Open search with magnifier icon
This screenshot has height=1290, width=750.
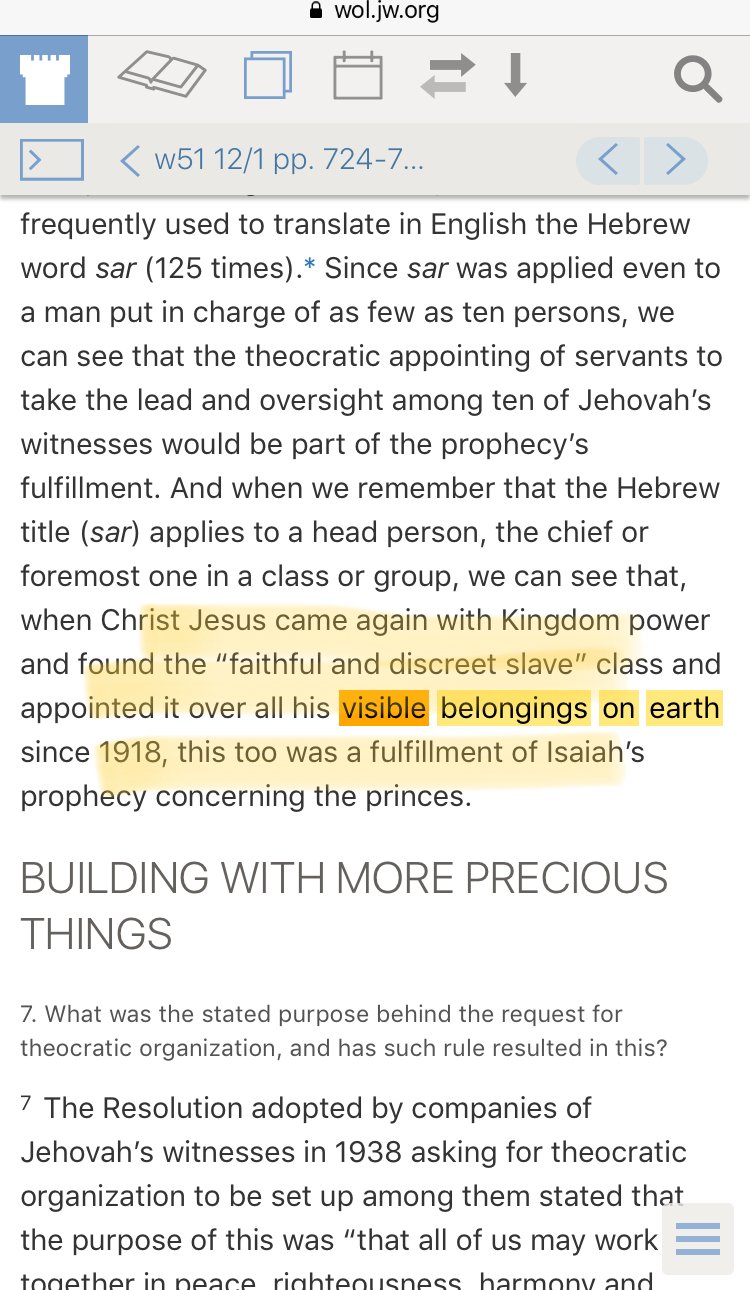[697, 78]
